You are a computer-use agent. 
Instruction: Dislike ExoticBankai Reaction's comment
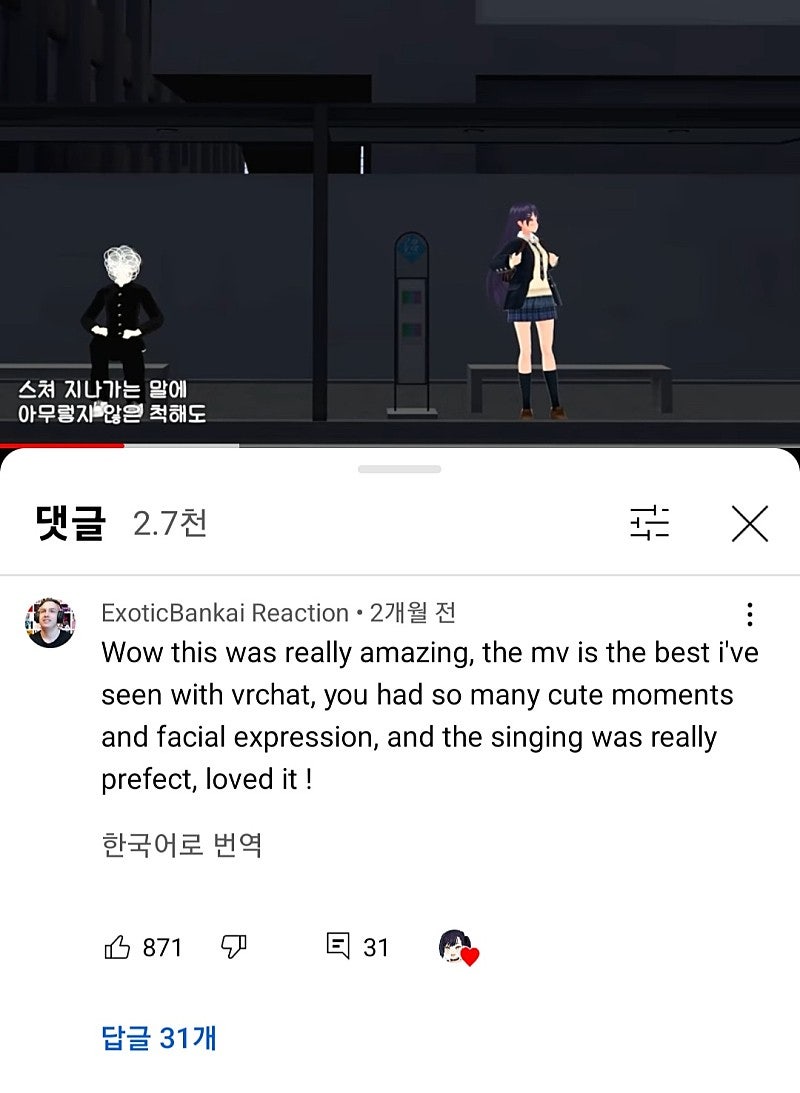click(233, 947)
